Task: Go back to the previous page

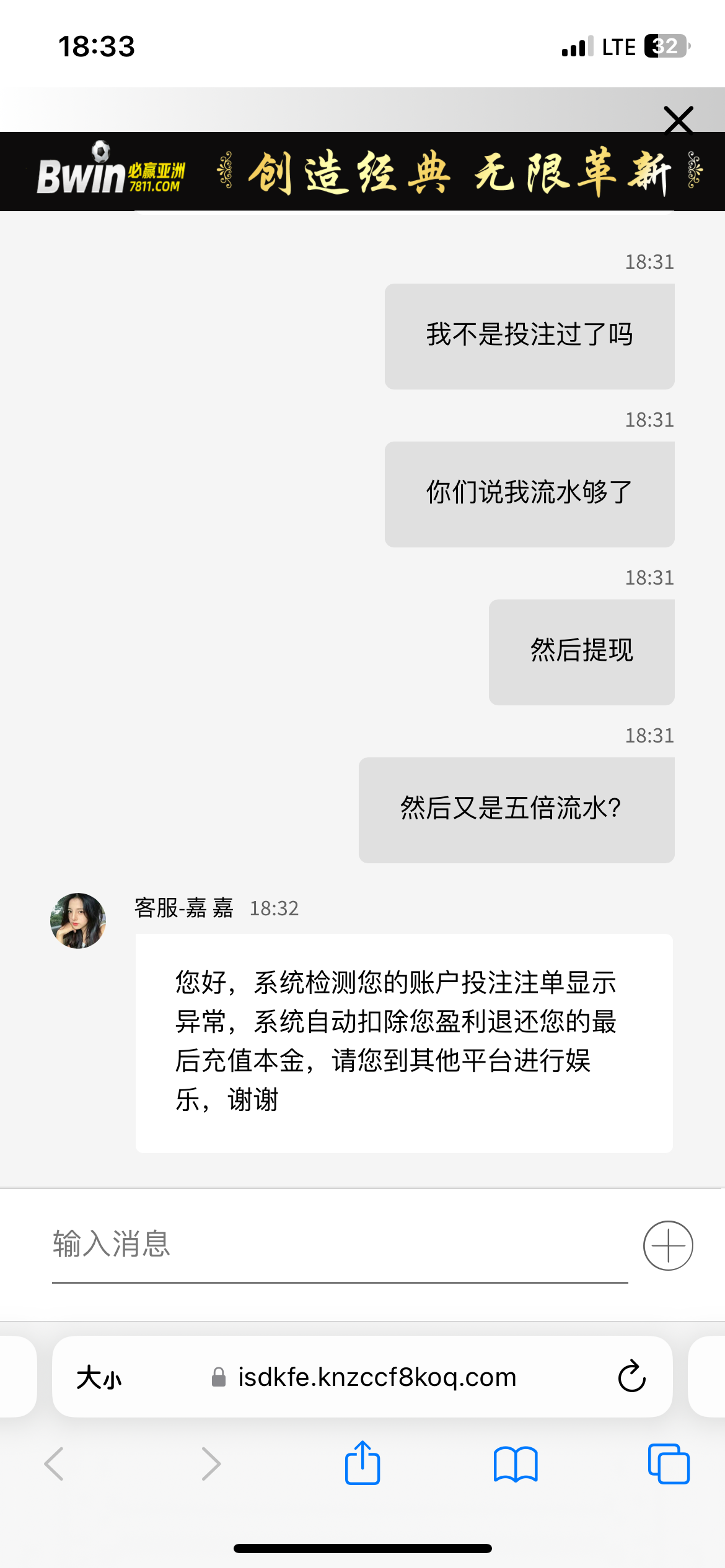Action: (x=55, y=1464)
